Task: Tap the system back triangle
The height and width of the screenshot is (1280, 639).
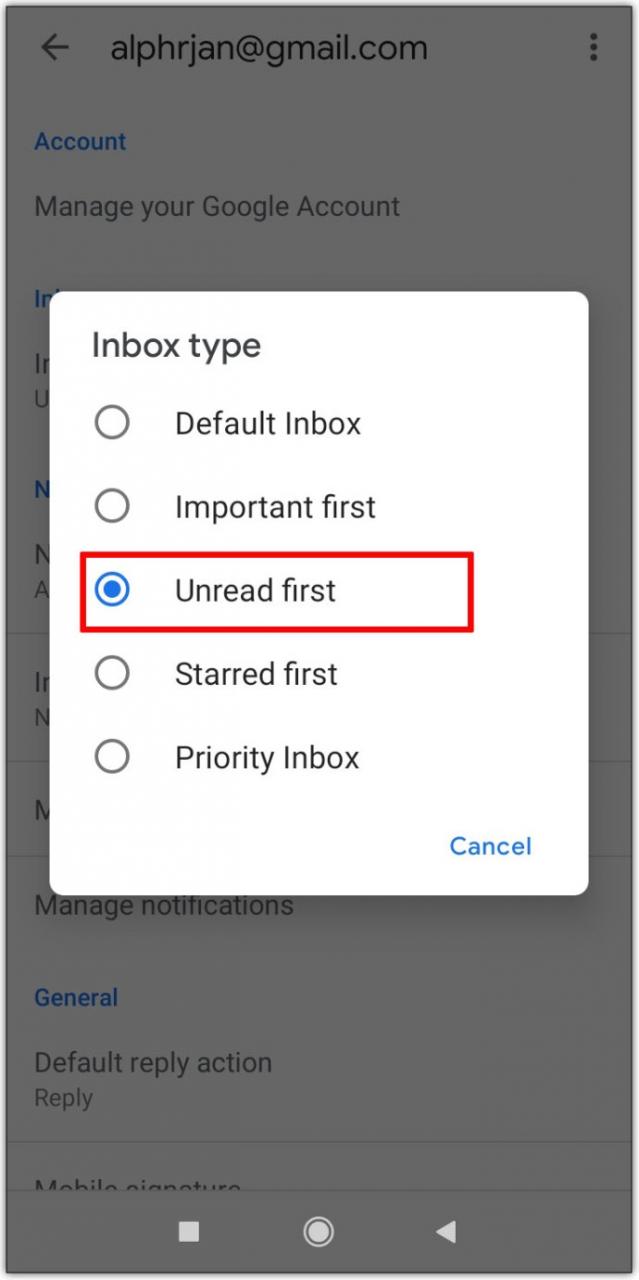Action: (x=446, y=1232)
